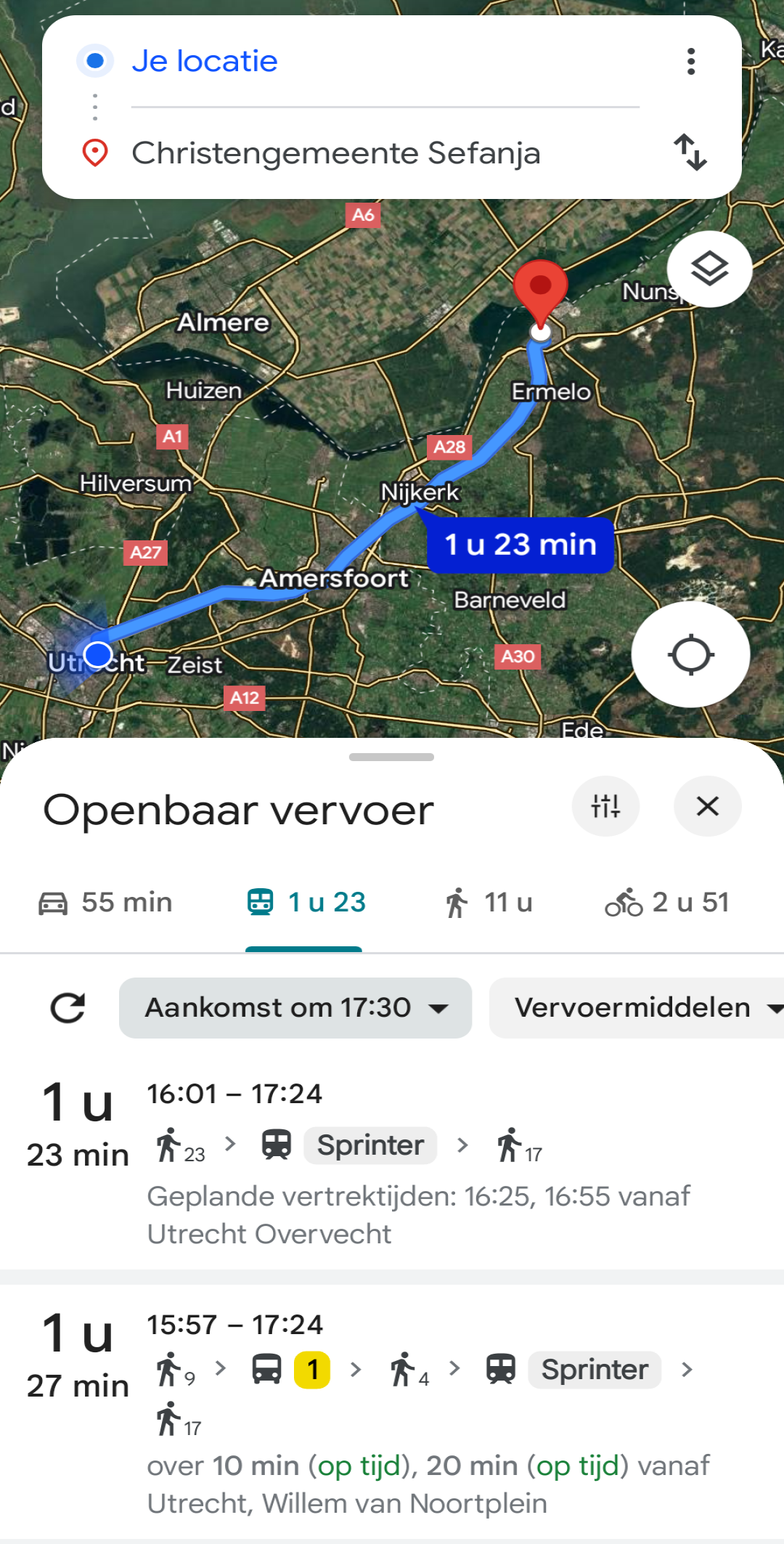This screenshot has height=1544, width=784.
Task: Open the overflow menu next to Je locatie
Action: click(x=690, y=62)
